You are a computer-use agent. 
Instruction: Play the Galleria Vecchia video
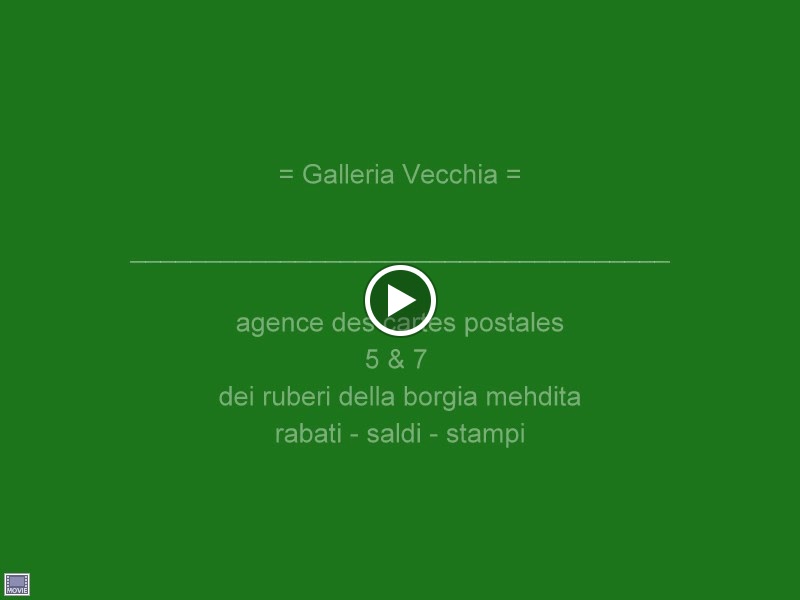(400, 300)
